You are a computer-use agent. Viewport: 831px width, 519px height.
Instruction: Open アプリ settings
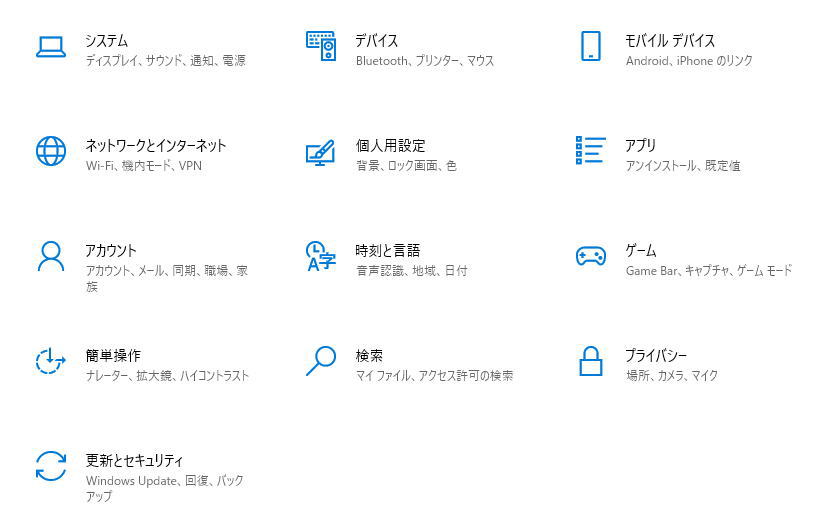(641, 146)
